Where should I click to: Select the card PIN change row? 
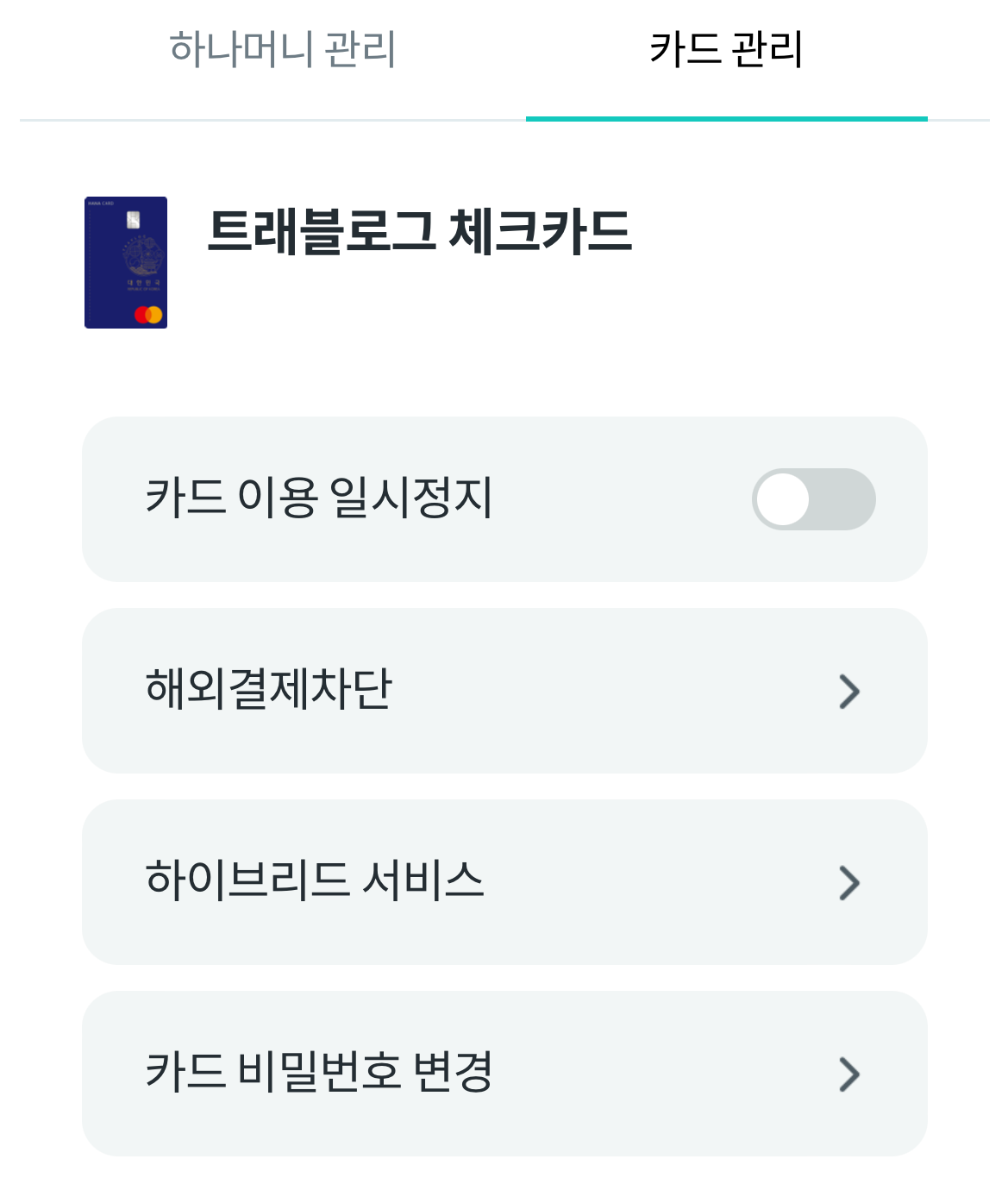pyautogui.click(x=345, y=1074)
